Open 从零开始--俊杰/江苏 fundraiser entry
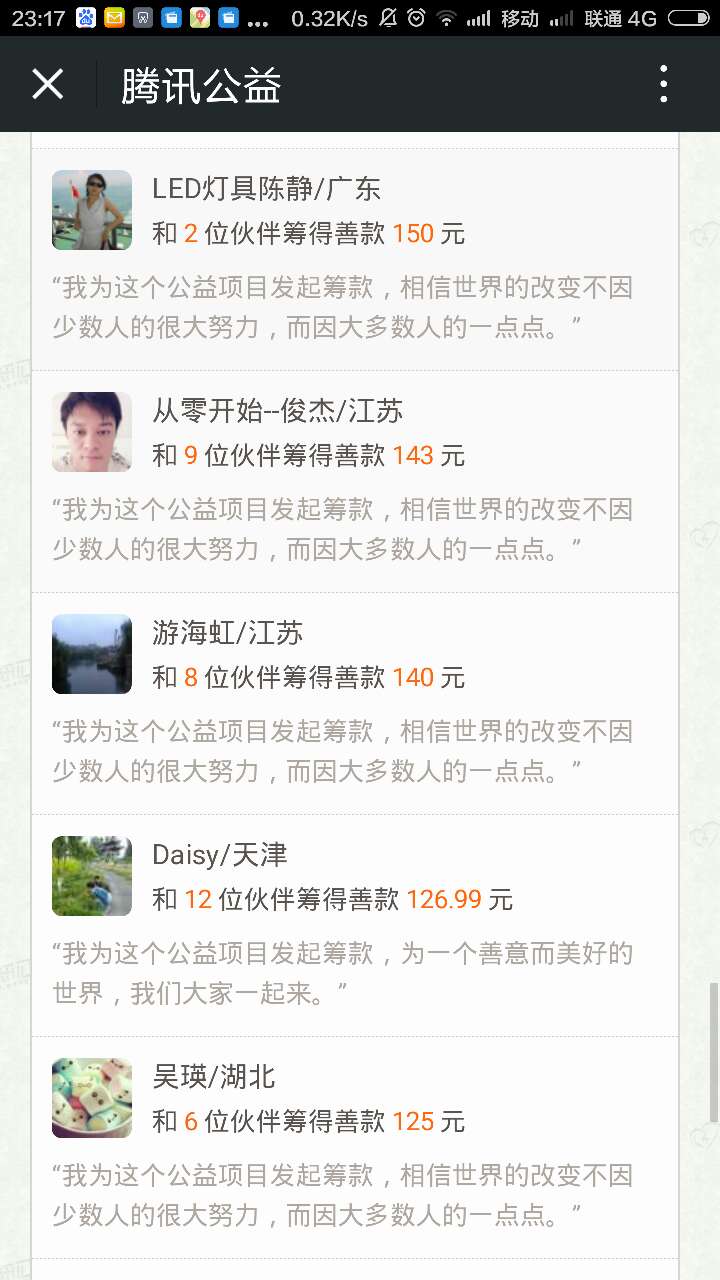 point(355,482)
